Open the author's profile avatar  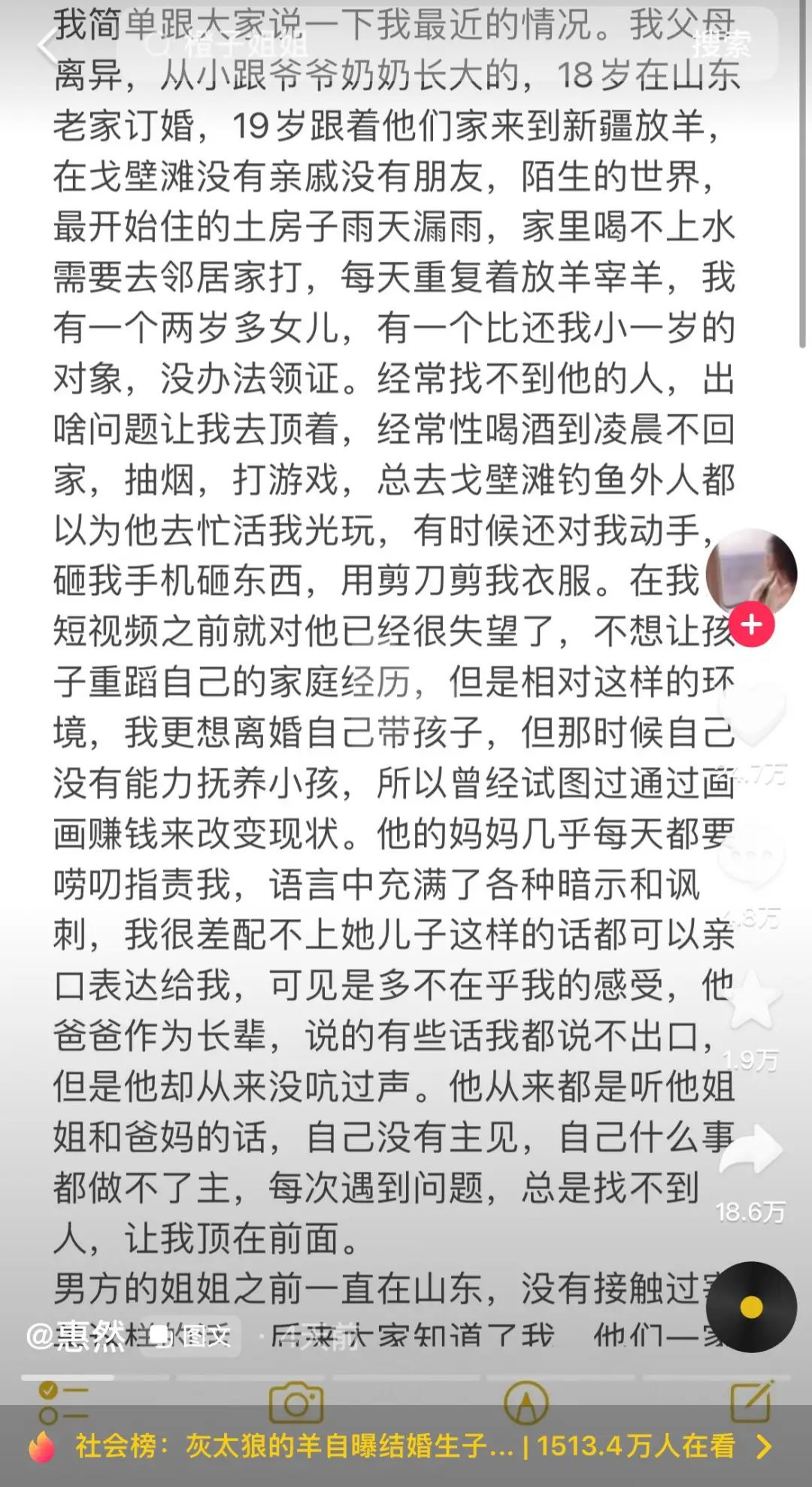pyautogui.click(x=751, y=573)
